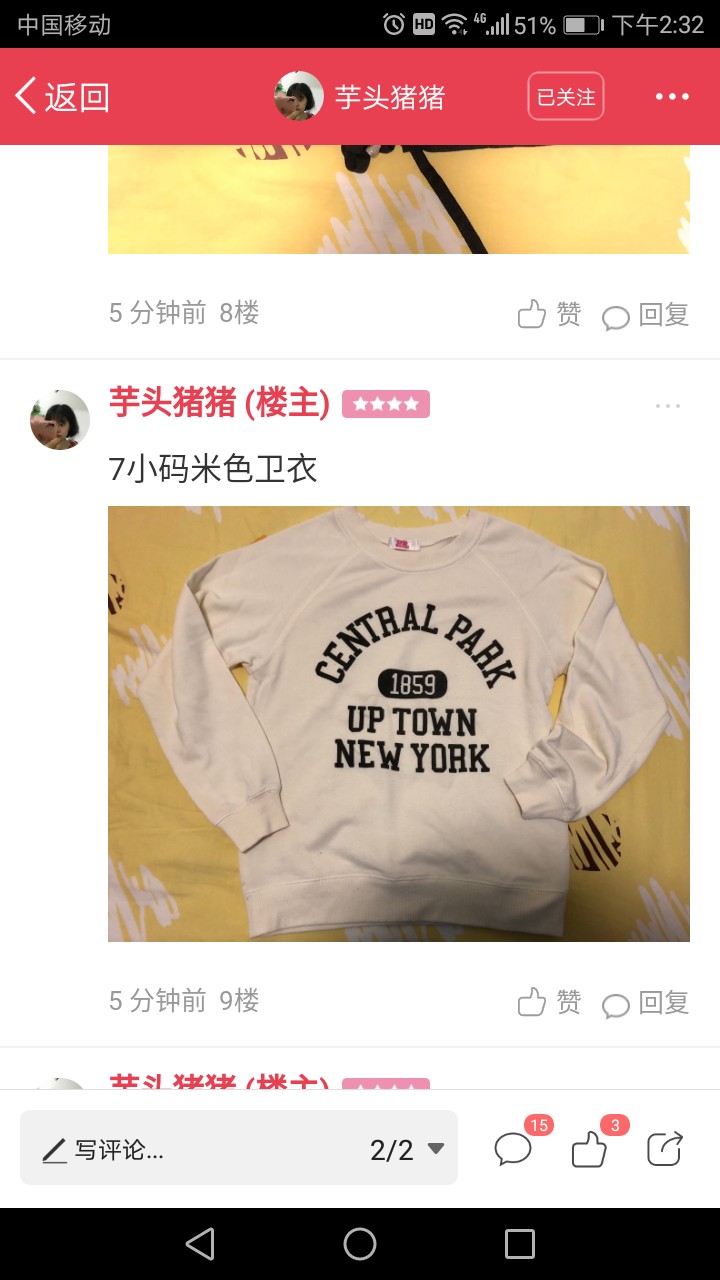Open the header three-dot overflow menu

click(672, 96)
